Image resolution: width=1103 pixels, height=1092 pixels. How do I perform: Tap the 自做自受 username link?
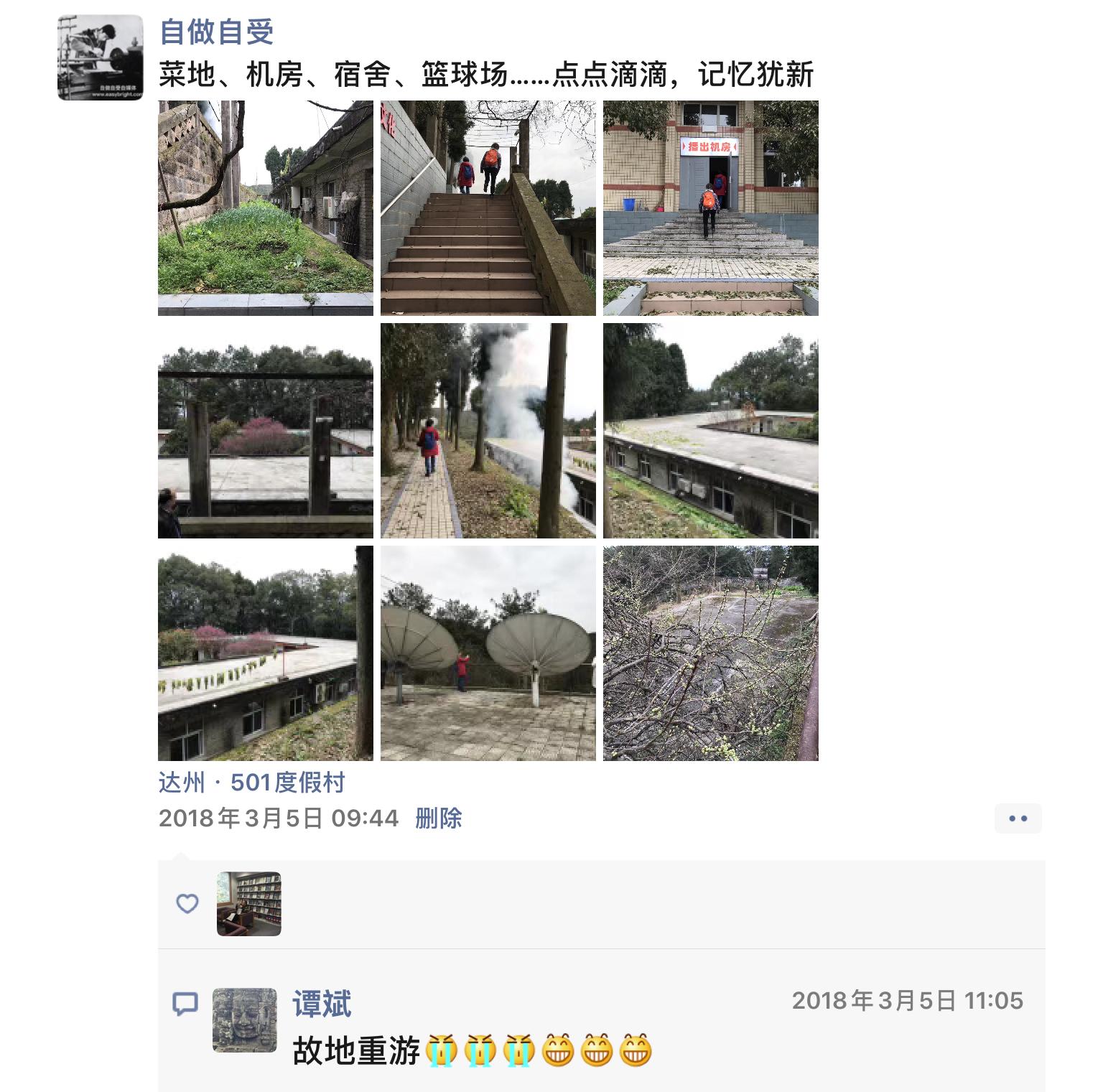pyautogui.click(x=216, y=32)
